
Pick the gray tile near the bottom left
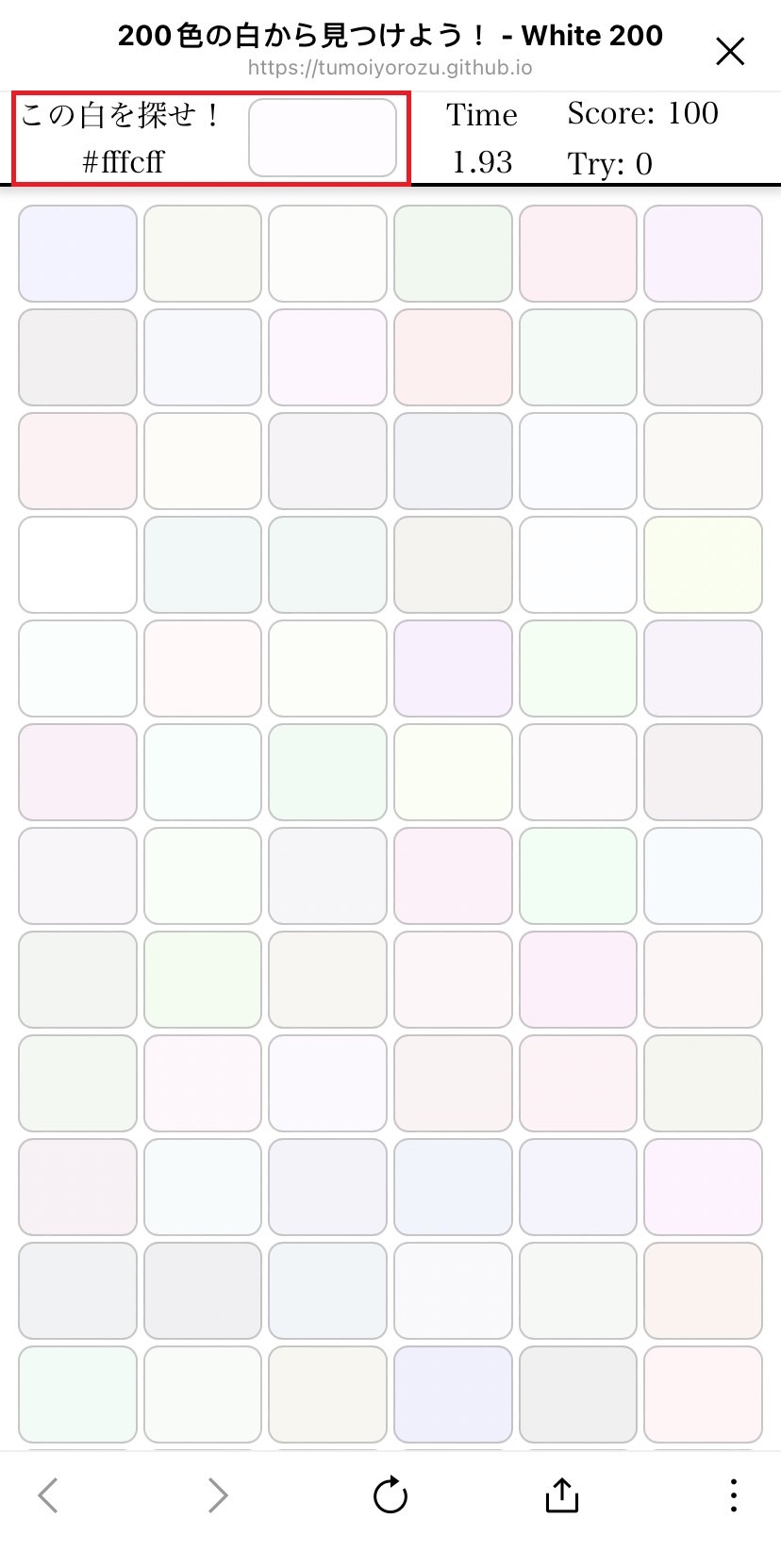76,1291
